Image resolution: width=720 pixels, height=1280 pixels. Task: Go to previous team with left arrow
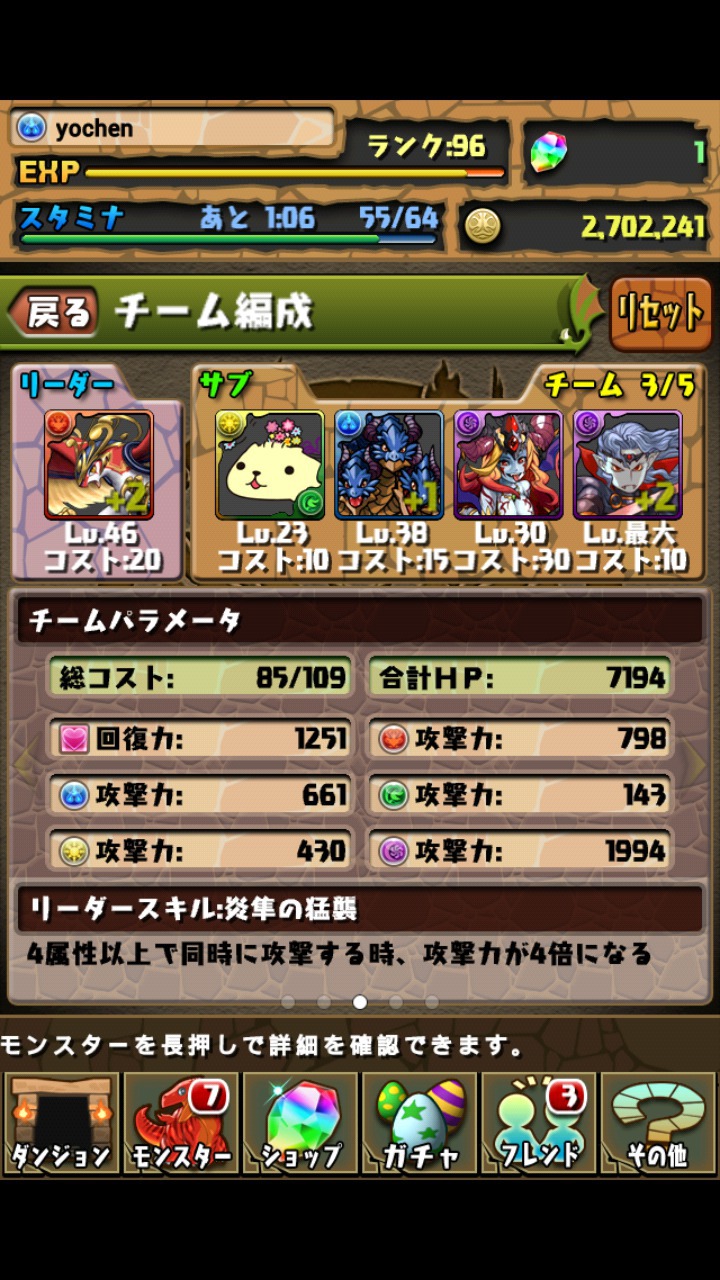click(22, 765)
